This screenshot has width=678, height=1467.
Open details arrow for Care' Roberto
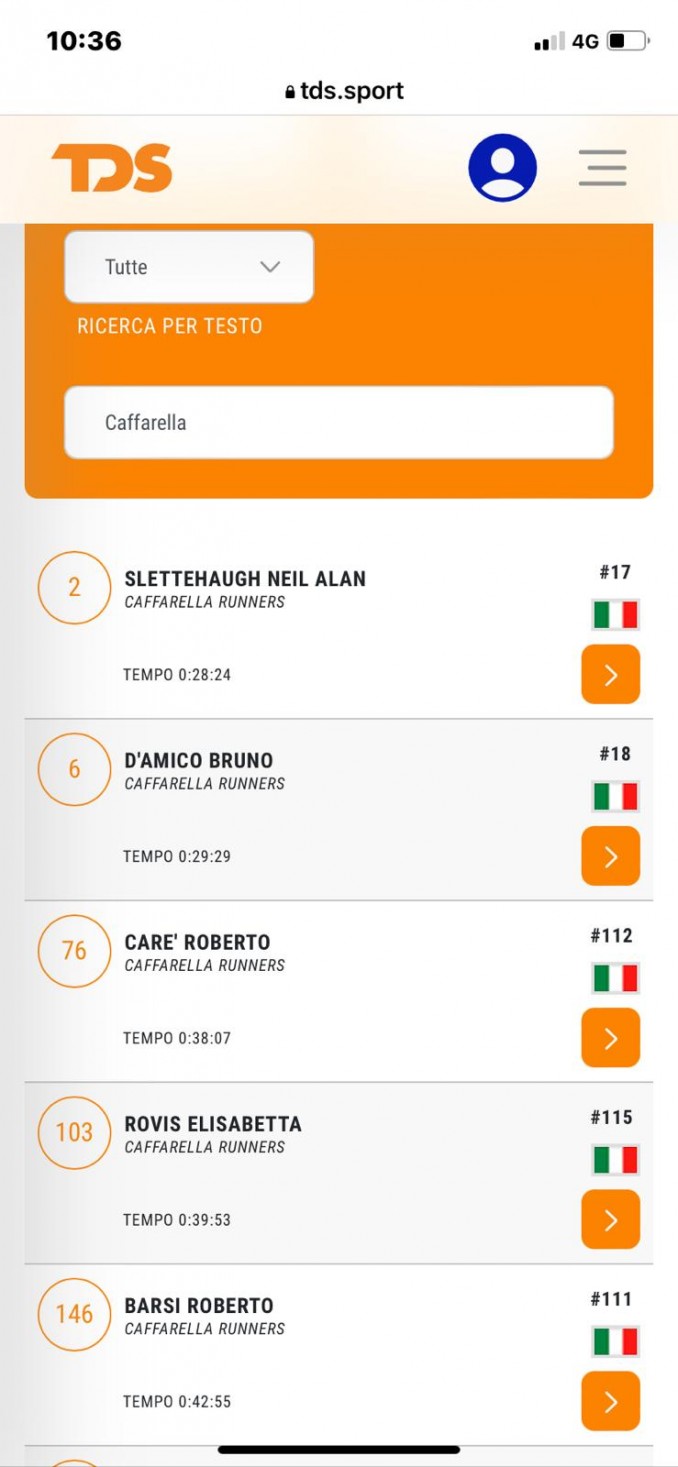[610, 1038]
